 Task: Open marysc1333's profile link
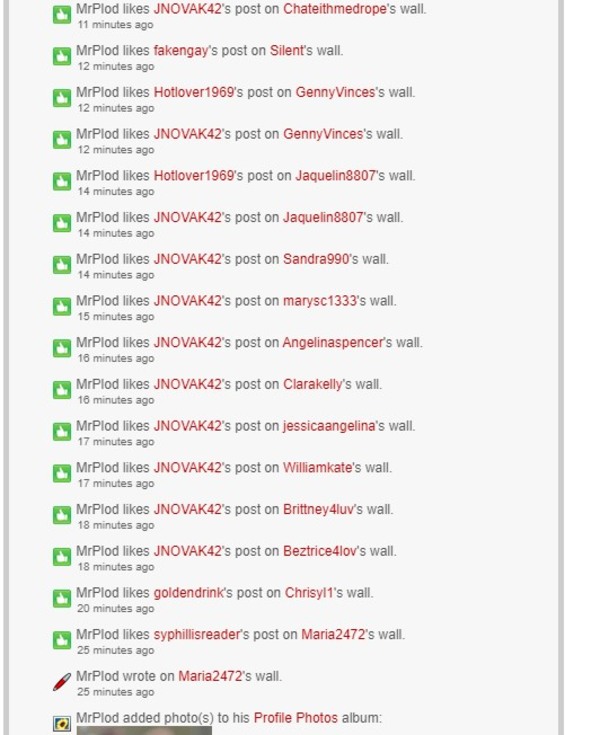pyautogui.click(x=320, y=301)
